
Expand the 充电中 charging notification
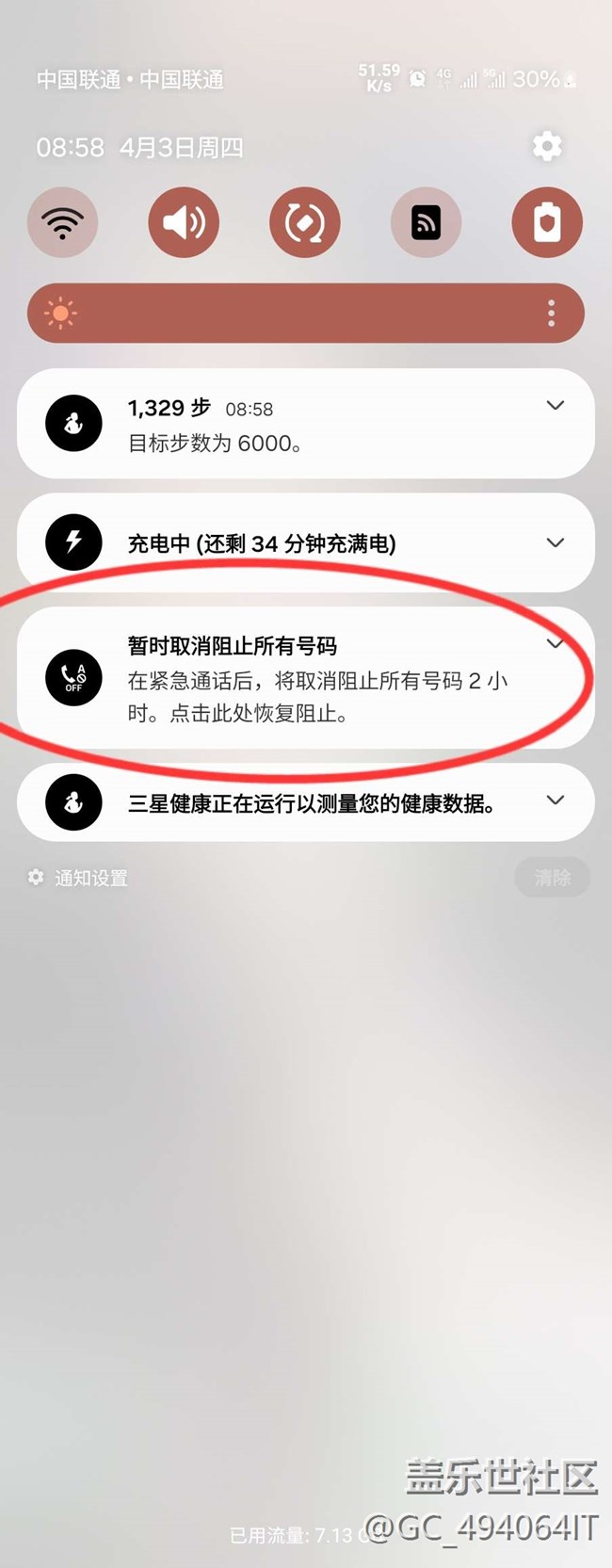[556, 542]
